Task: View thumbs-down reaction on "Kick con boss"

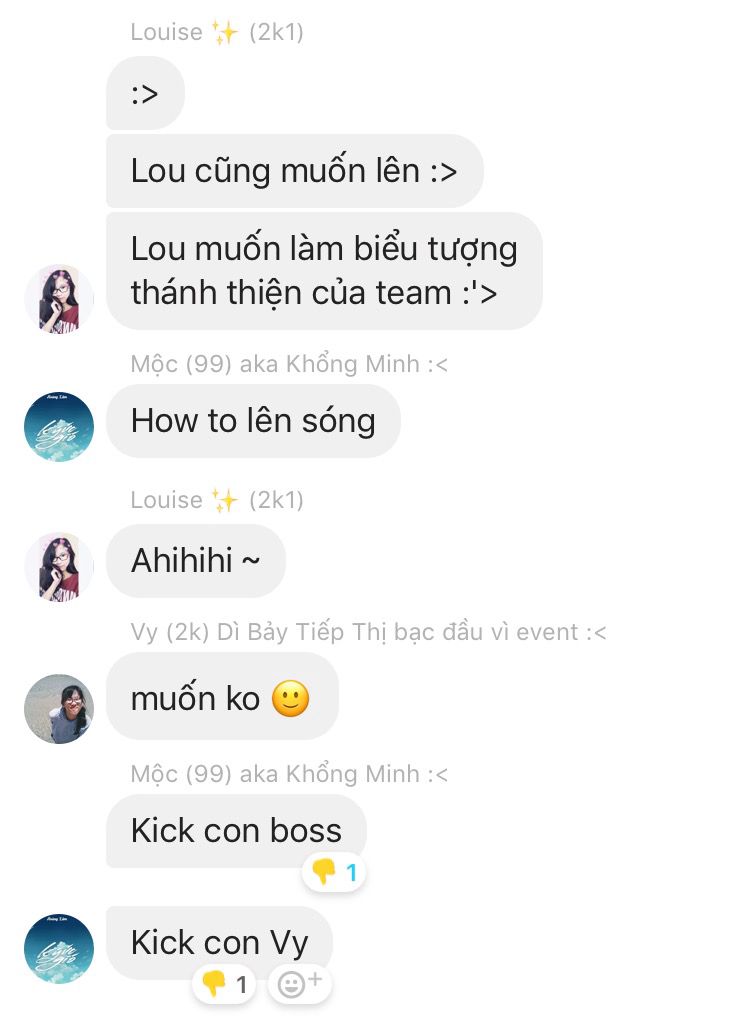Action: [333, 872]
